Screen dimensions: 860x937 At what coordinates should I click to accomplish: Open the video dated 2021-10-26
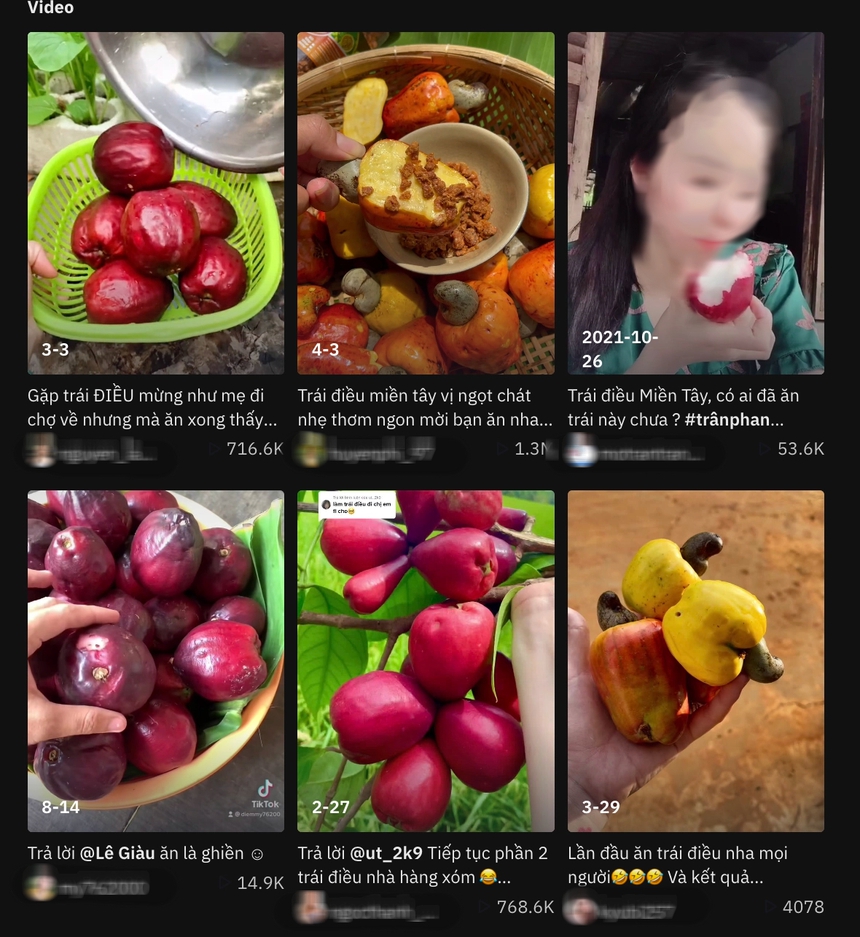(x=695, y=203)
